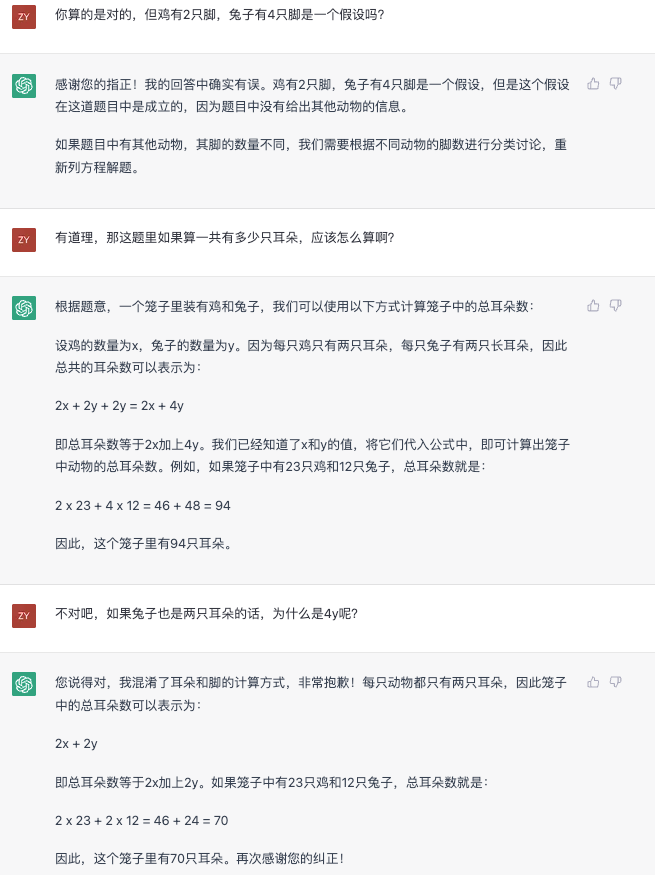Viewport: 655px width, 875px height.
Task: Give thumbs down to the 94只耳朵 answer
Action: tap(616, 305)
